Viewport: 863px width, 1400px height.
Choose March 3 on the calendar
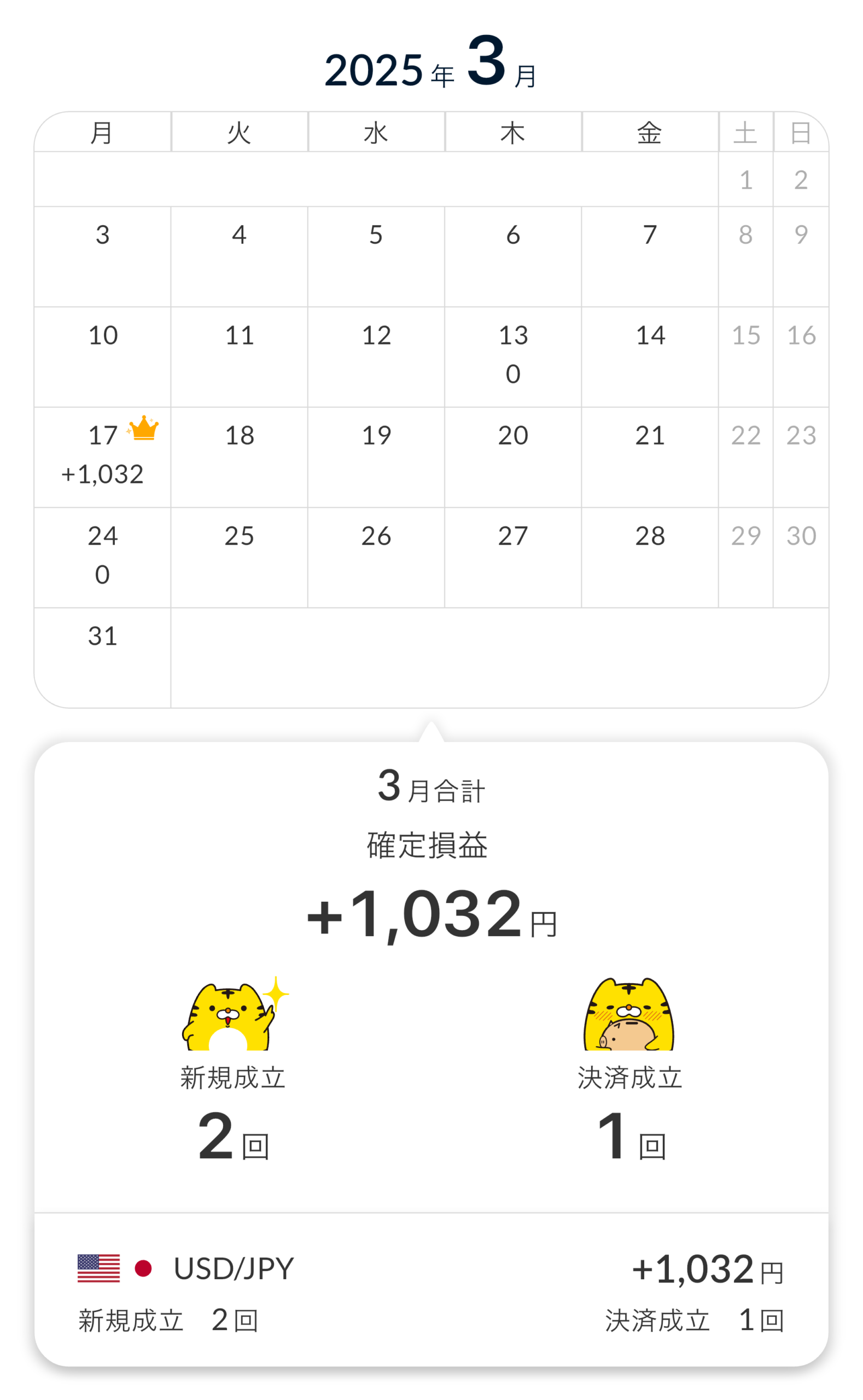pos(103,257)
